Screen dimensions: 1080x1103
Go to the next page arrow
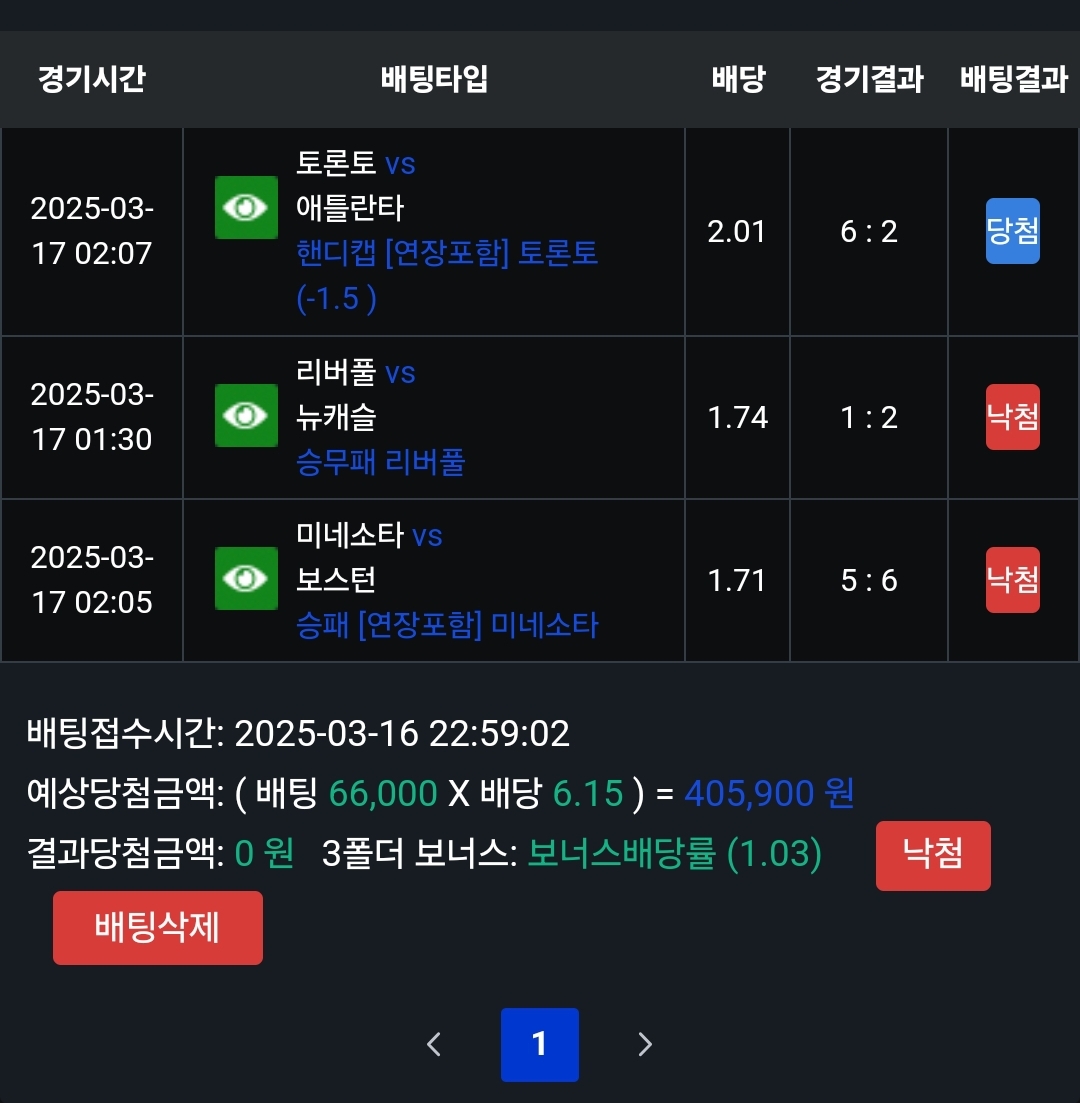point(645,1045)
